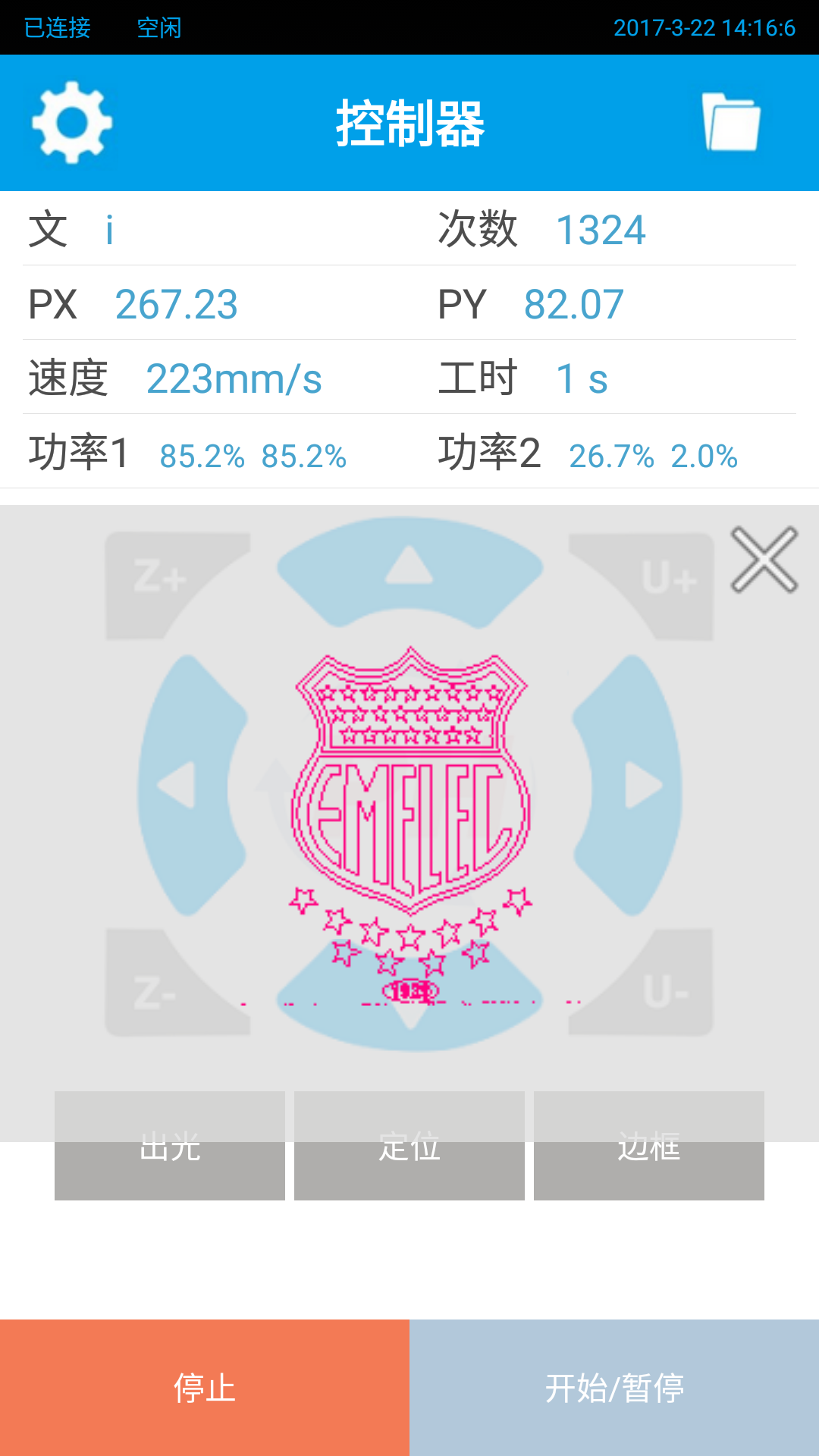Open the file folder icon
Image resolution: width=819 pixels, height=1456 pixels.
pyautogui.click(x=730, y=122)
